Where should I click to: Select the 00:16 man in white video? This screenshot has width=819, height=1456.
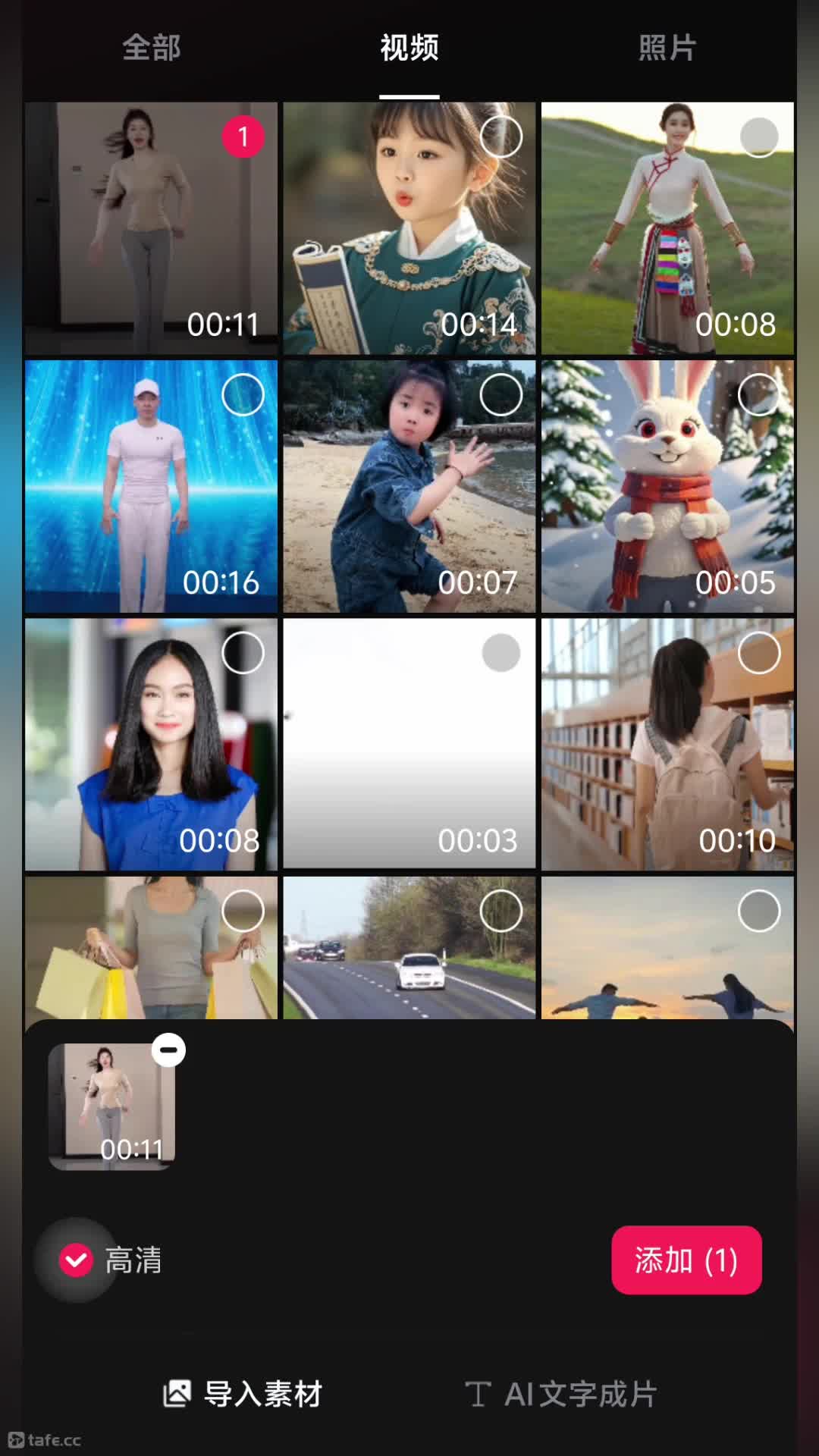[x=243, y=394]
